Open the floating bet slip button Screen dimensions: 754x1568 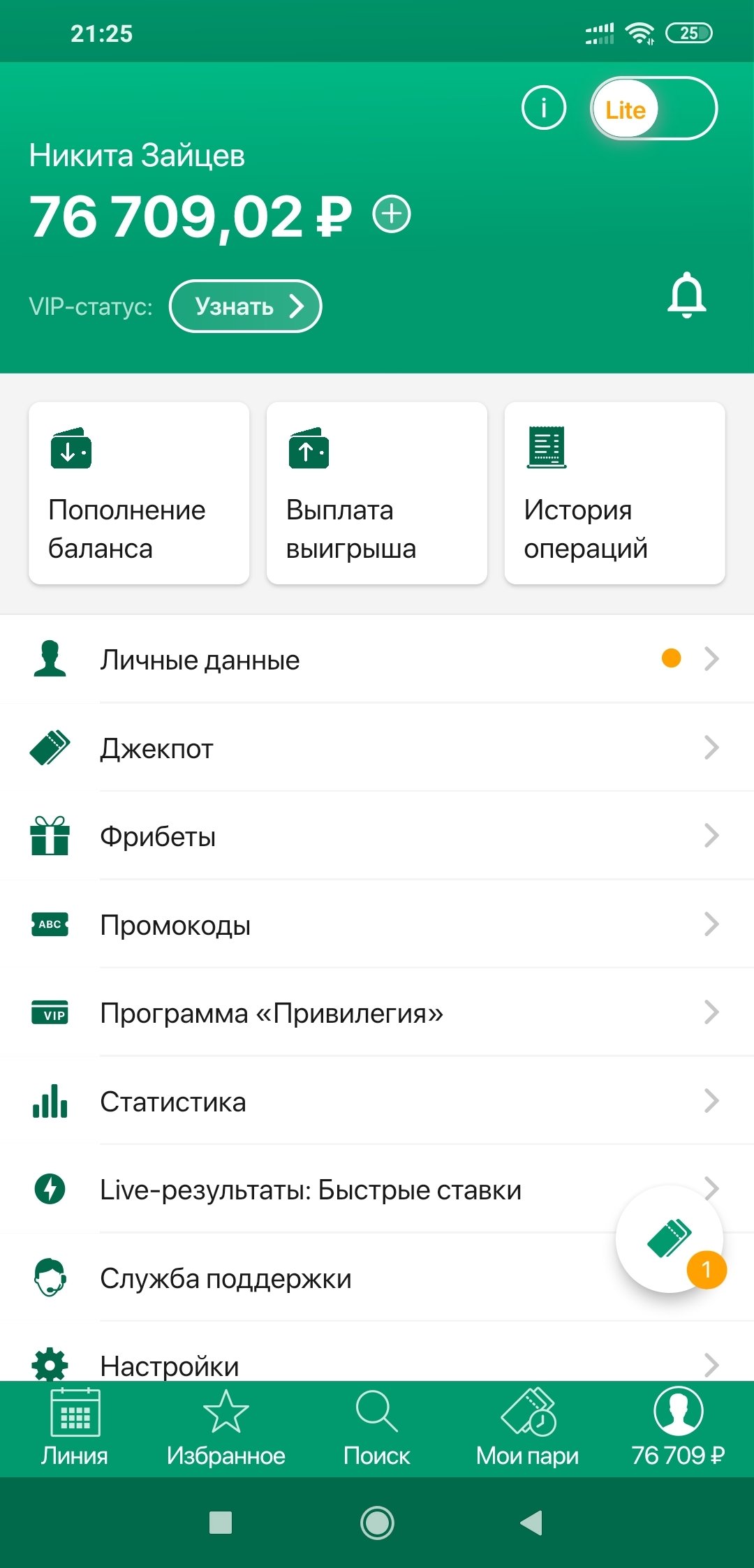click(670, 1238)
